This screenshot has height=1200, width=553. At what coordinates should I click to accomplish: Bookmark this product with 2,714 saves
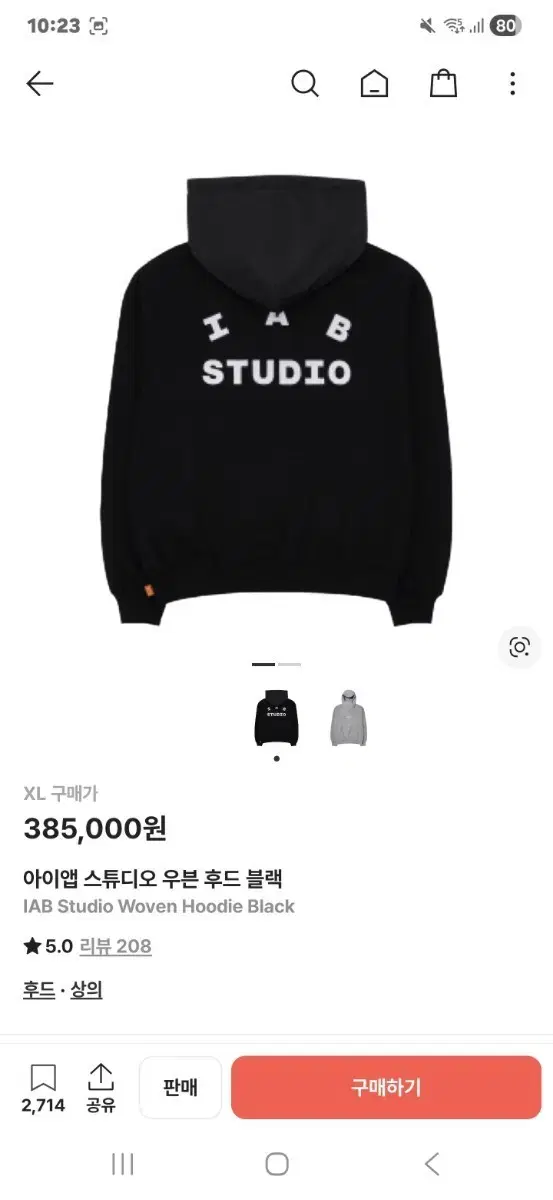[43, 1088]
